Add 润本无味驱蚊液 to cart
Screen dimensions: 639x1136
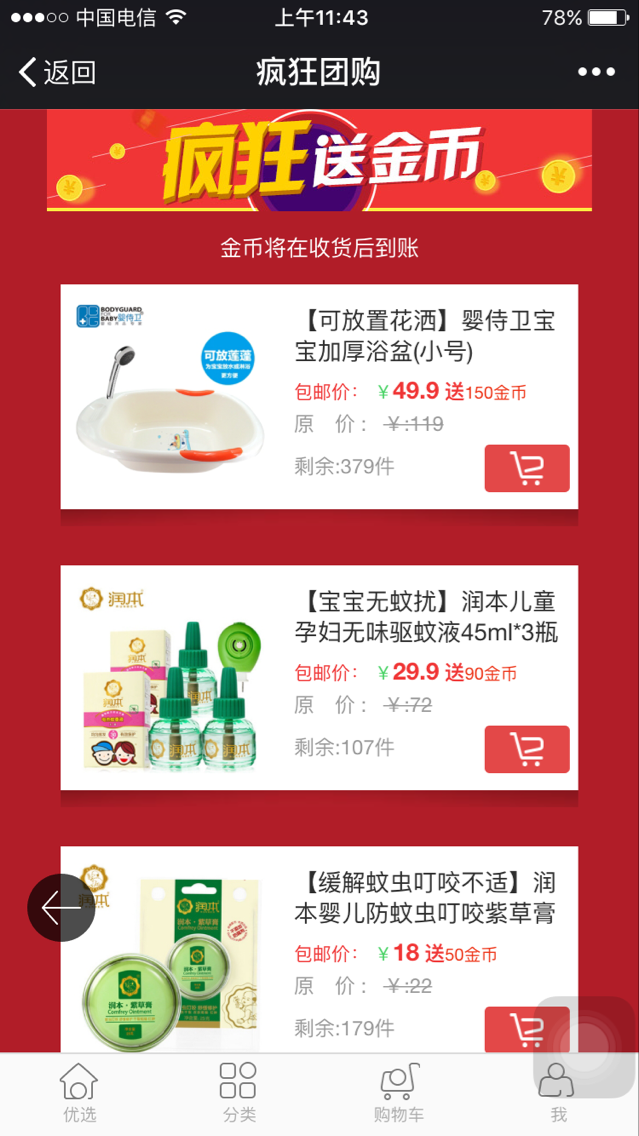(526, 749)
